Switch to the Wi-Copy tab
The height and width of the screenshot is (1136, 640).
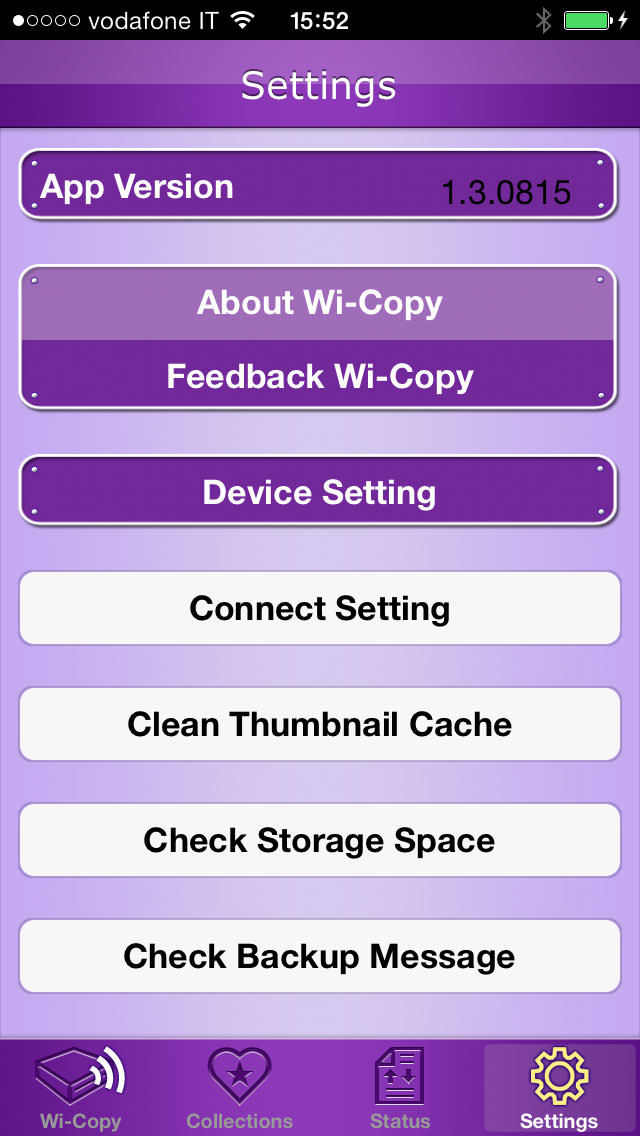pyautogui.click(x=80, y=1088)
